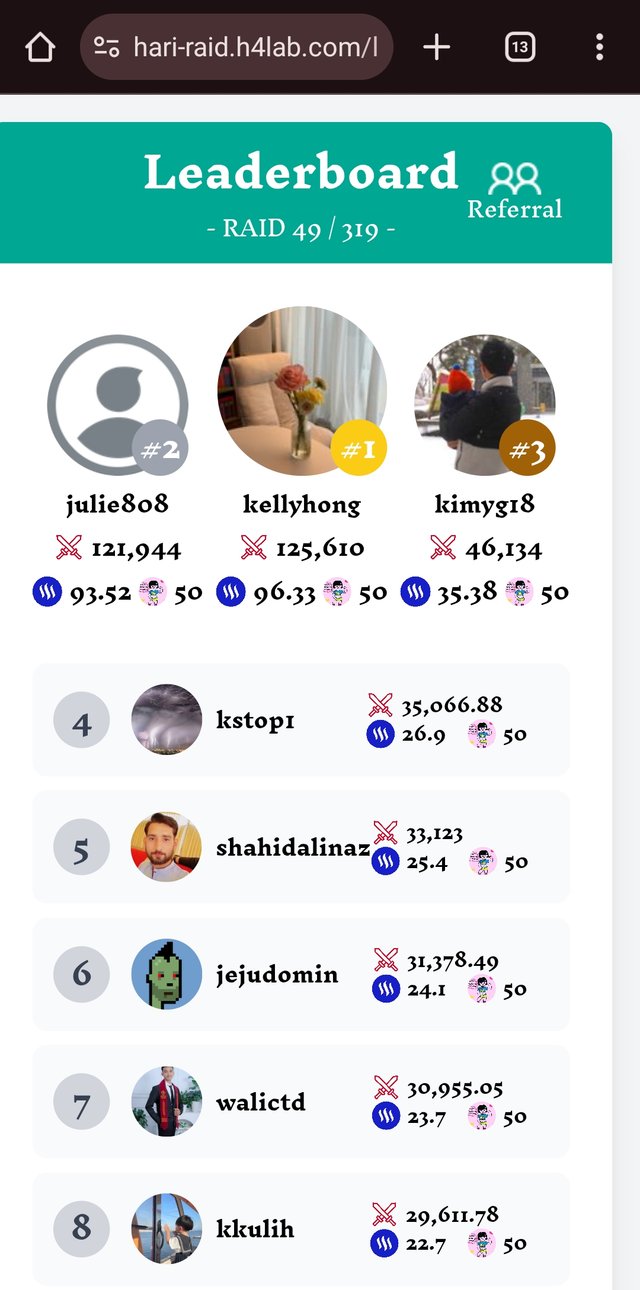Open shahidalinaz's leaderboard row
Image resolution: width=640 pixels, height=1290 pixels.
[x=301, y=847]
